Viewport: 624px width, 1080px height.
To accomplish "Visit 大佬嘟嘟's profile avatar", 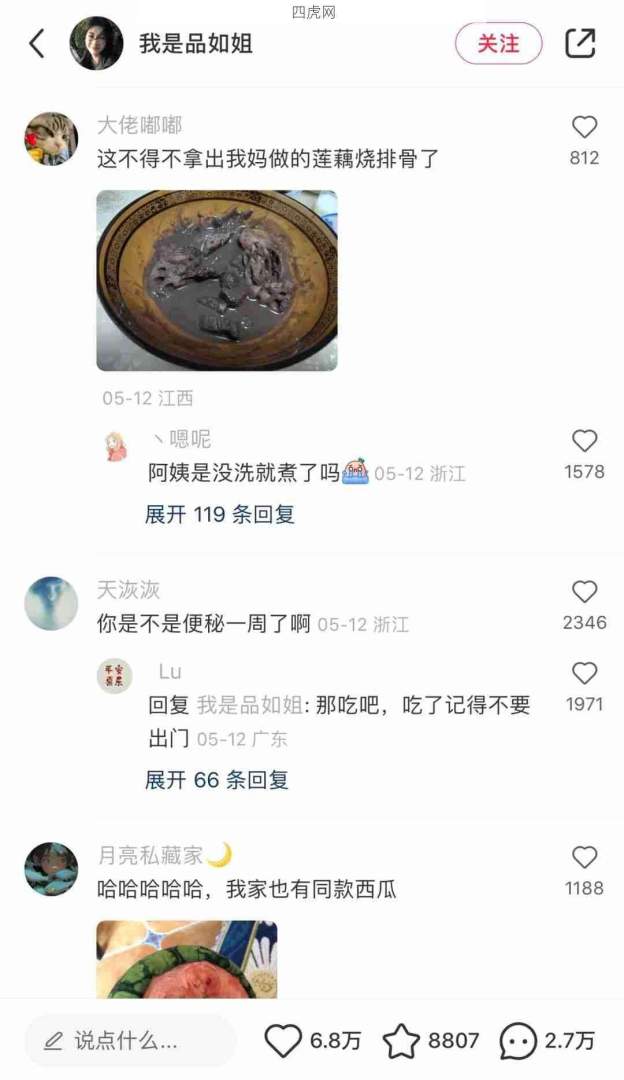I will [x=51, y=139].
